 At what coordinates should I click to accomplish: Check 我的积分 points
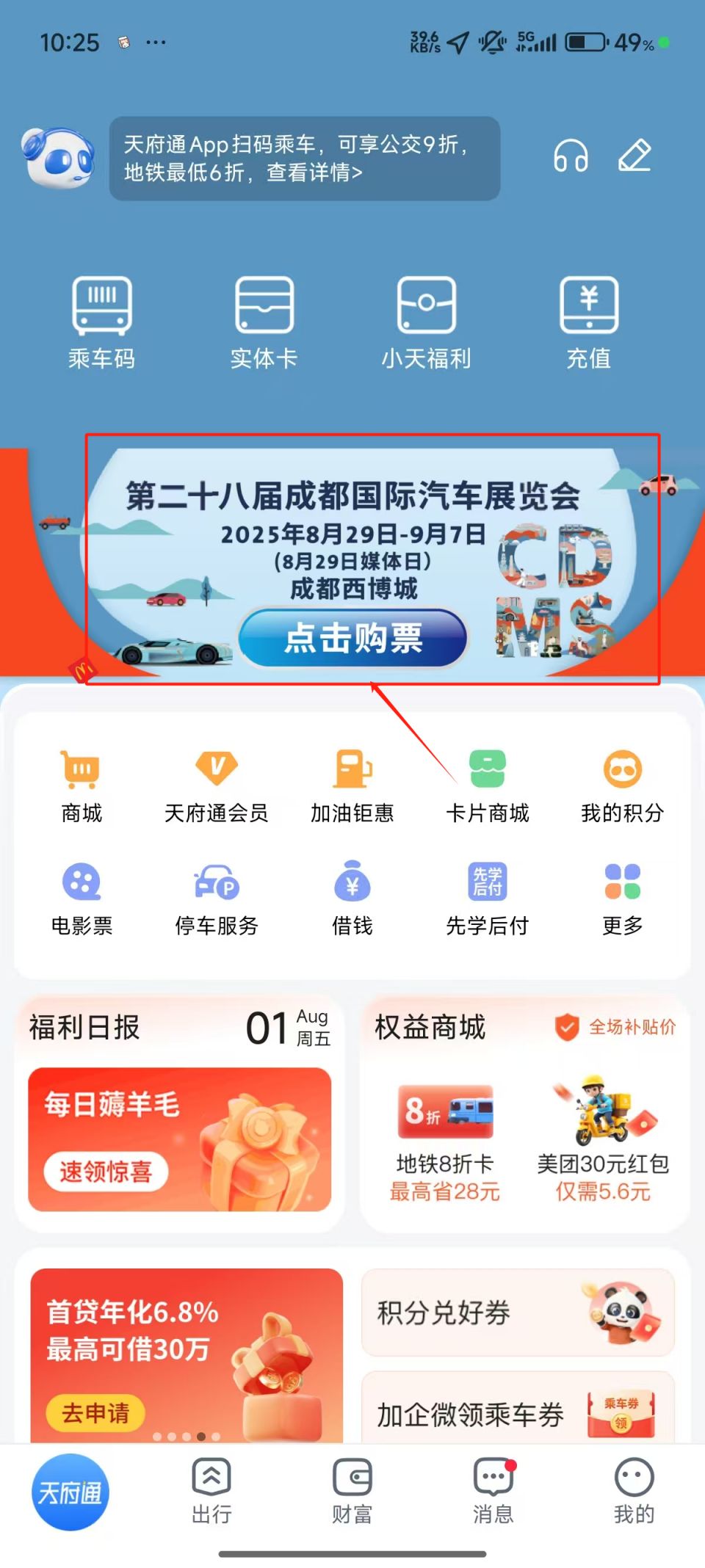(x=622, y=785)
